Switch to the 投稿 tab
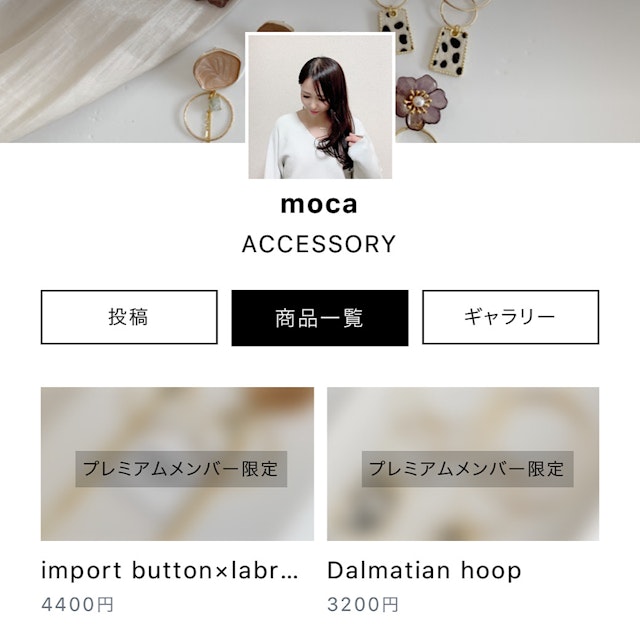 pyautogui.click(x=129, y=318)
